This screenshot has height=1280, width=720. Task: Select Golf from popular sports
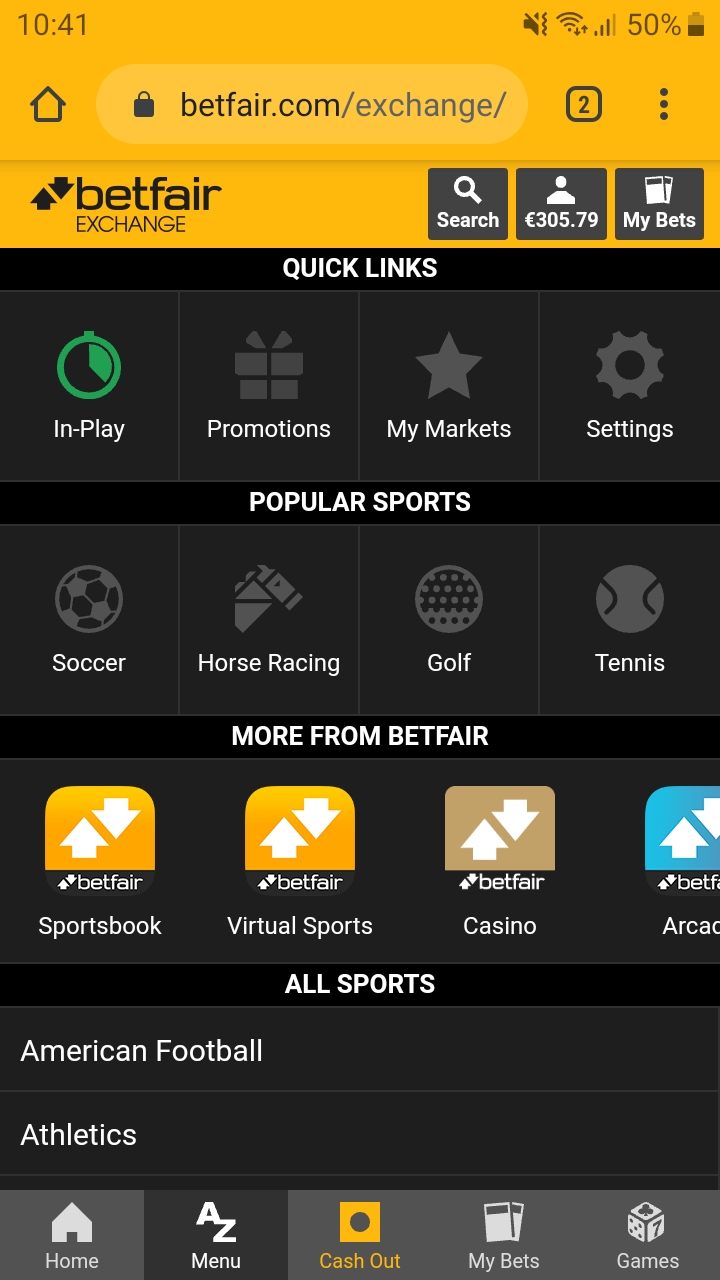pyautogui.click(x=449, y=620)
